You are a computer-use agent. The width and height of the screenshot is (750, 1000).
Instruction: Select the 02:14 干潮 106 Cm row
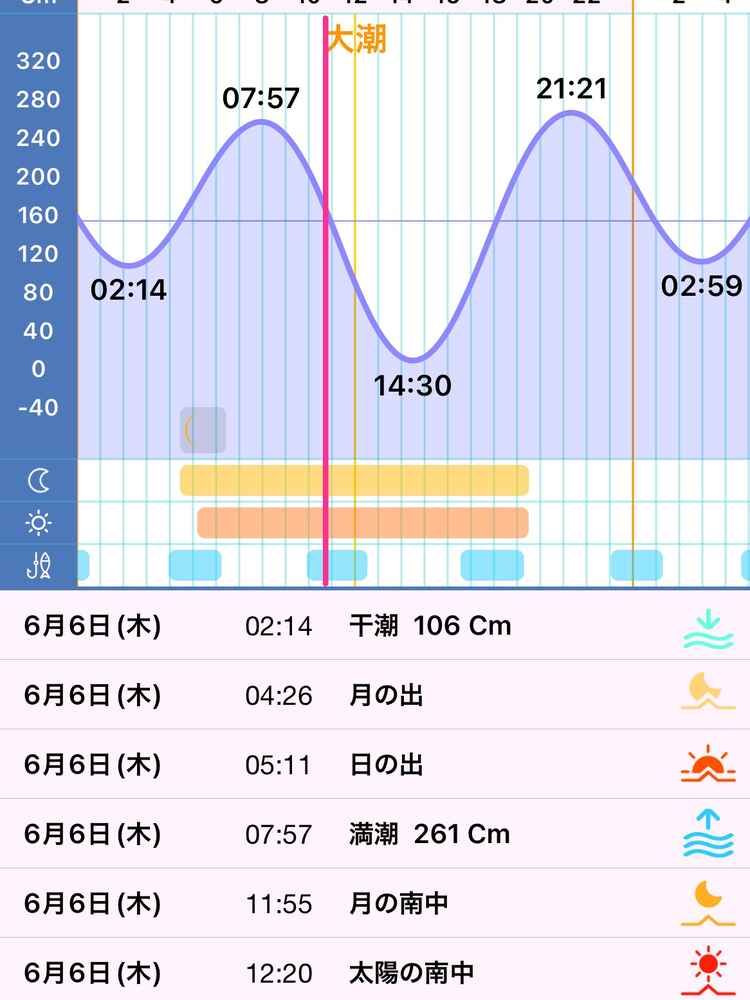tap(375, 626)
